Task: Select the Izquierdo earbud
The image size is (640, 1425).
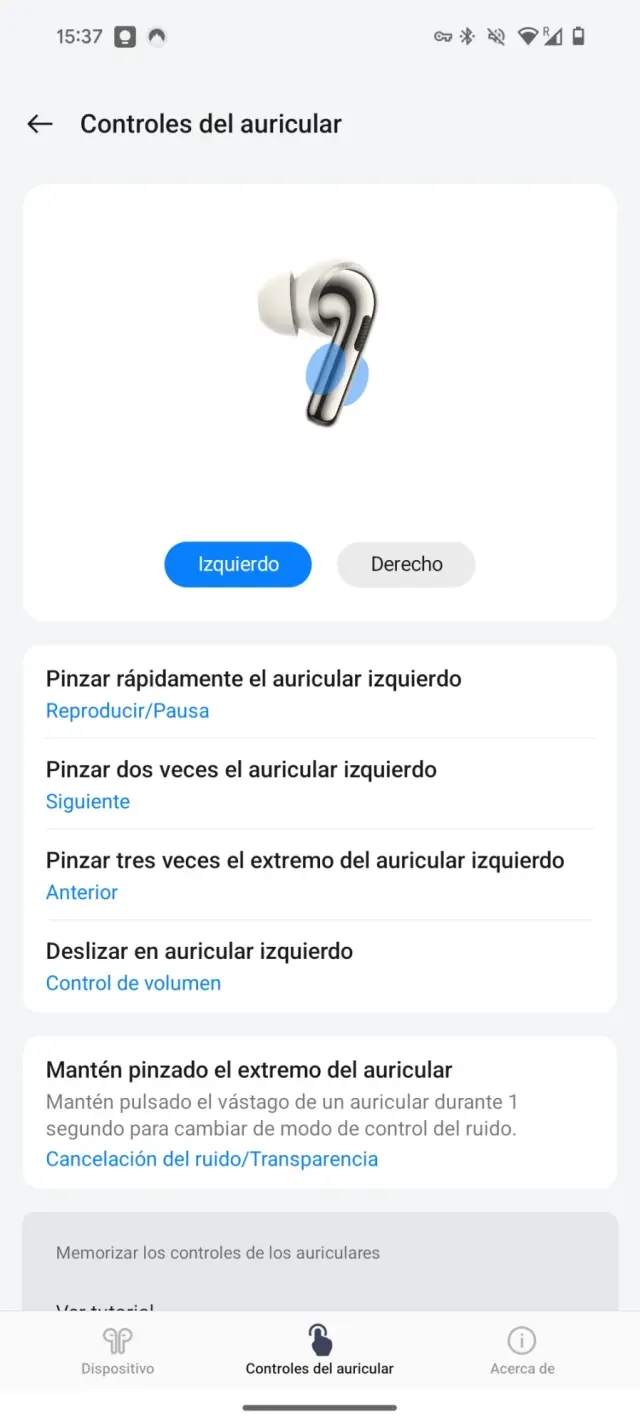Action: [238, 564]
